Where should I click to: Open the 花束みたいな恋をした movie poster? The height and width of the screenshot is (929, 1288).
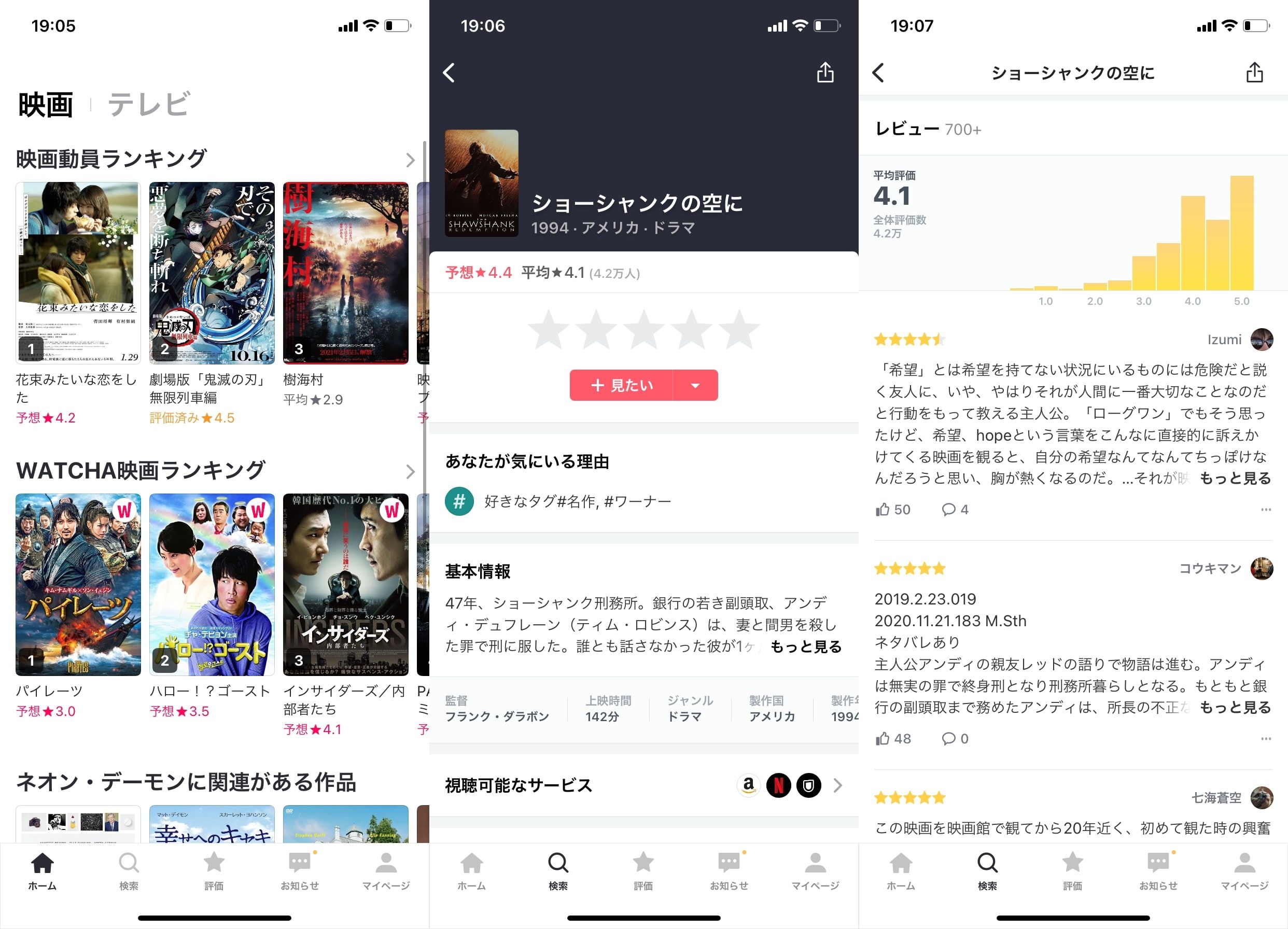pos(78,273)
